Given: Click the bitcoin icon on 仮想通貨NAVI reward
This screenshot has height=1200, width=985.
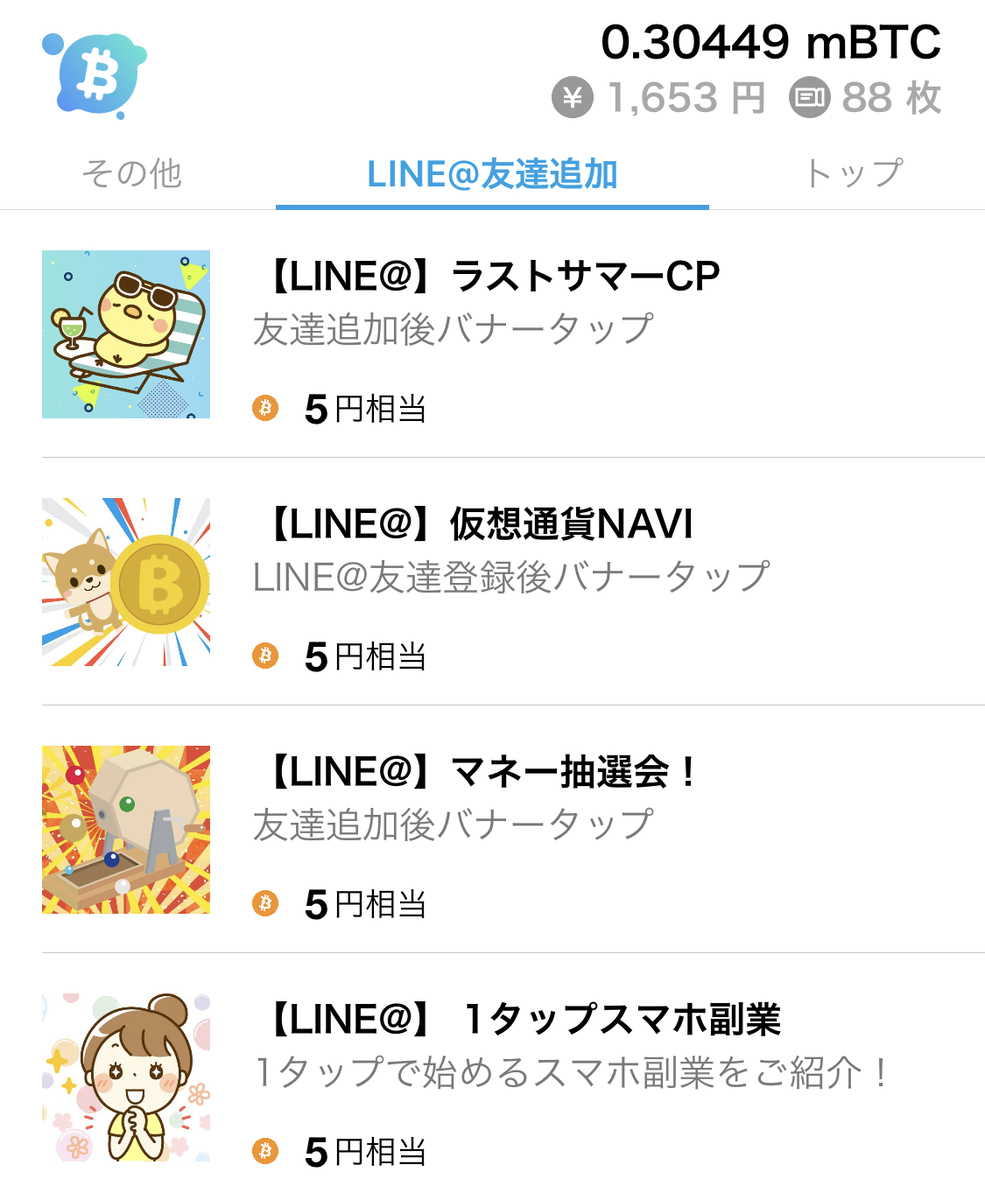Looking at the screenshot, I should click(x=265, y=656).
